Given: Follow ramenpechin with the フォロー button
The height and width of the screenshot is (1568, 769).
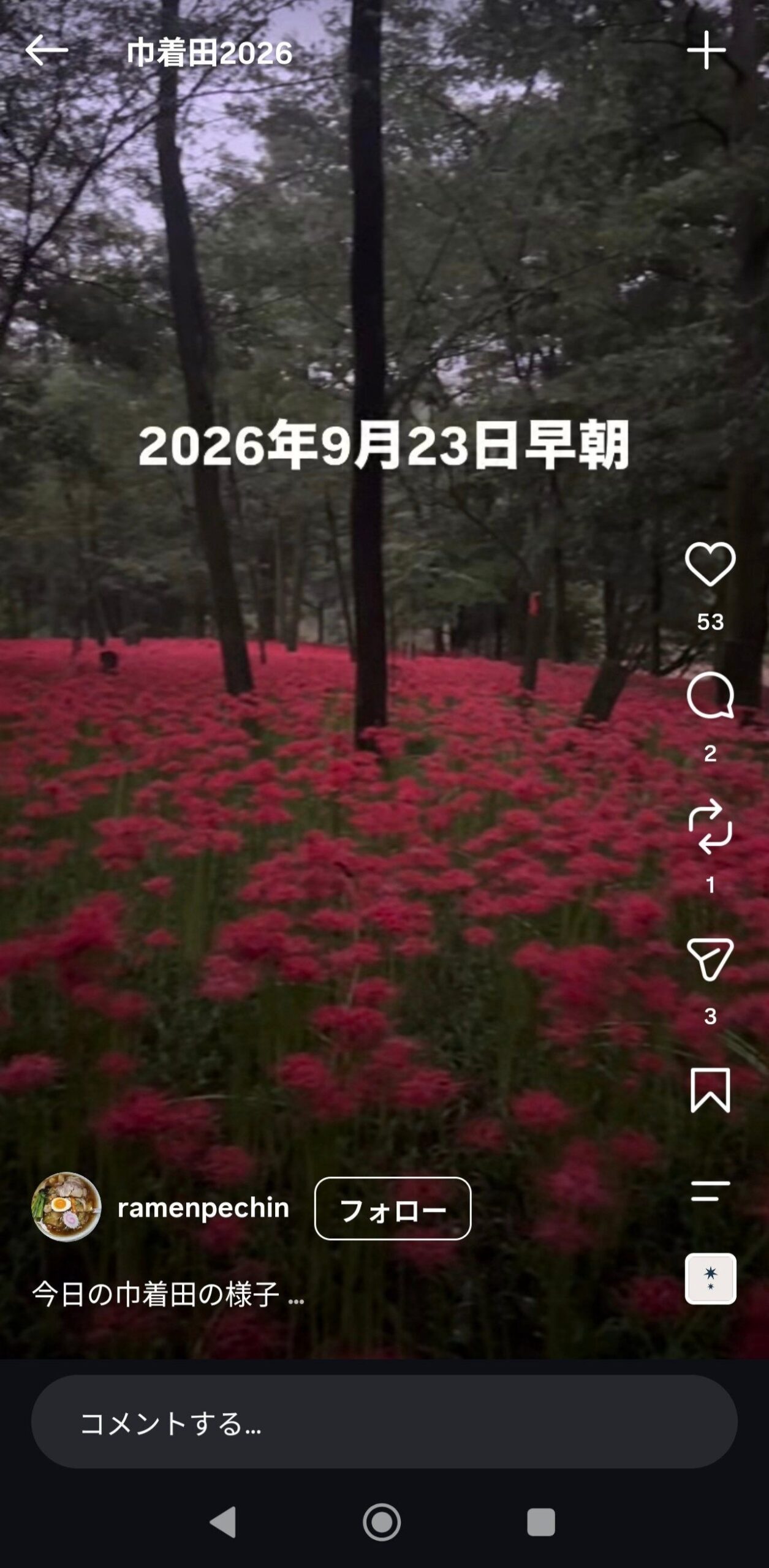Looking at the screenshot, I should 393,1208.
